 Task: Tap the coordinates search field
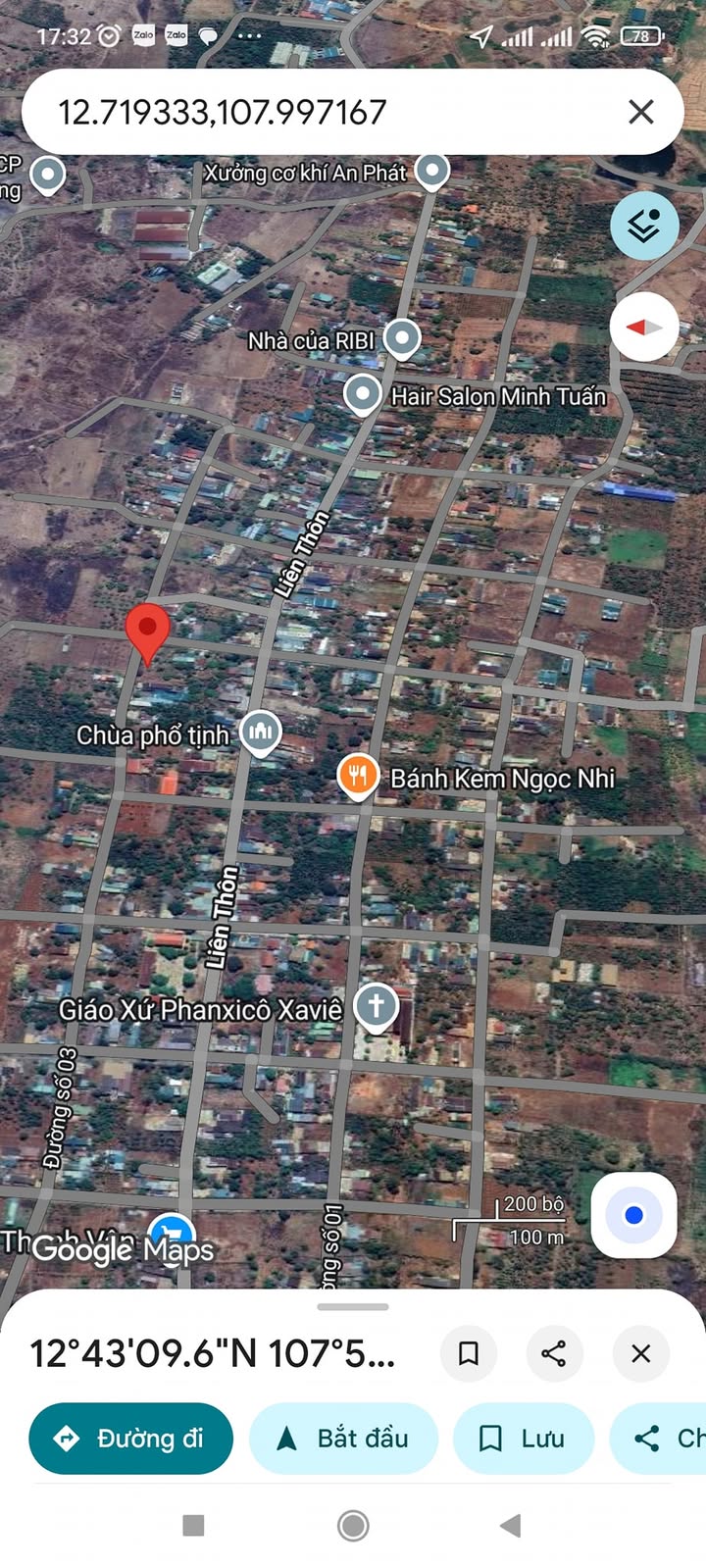314,112
